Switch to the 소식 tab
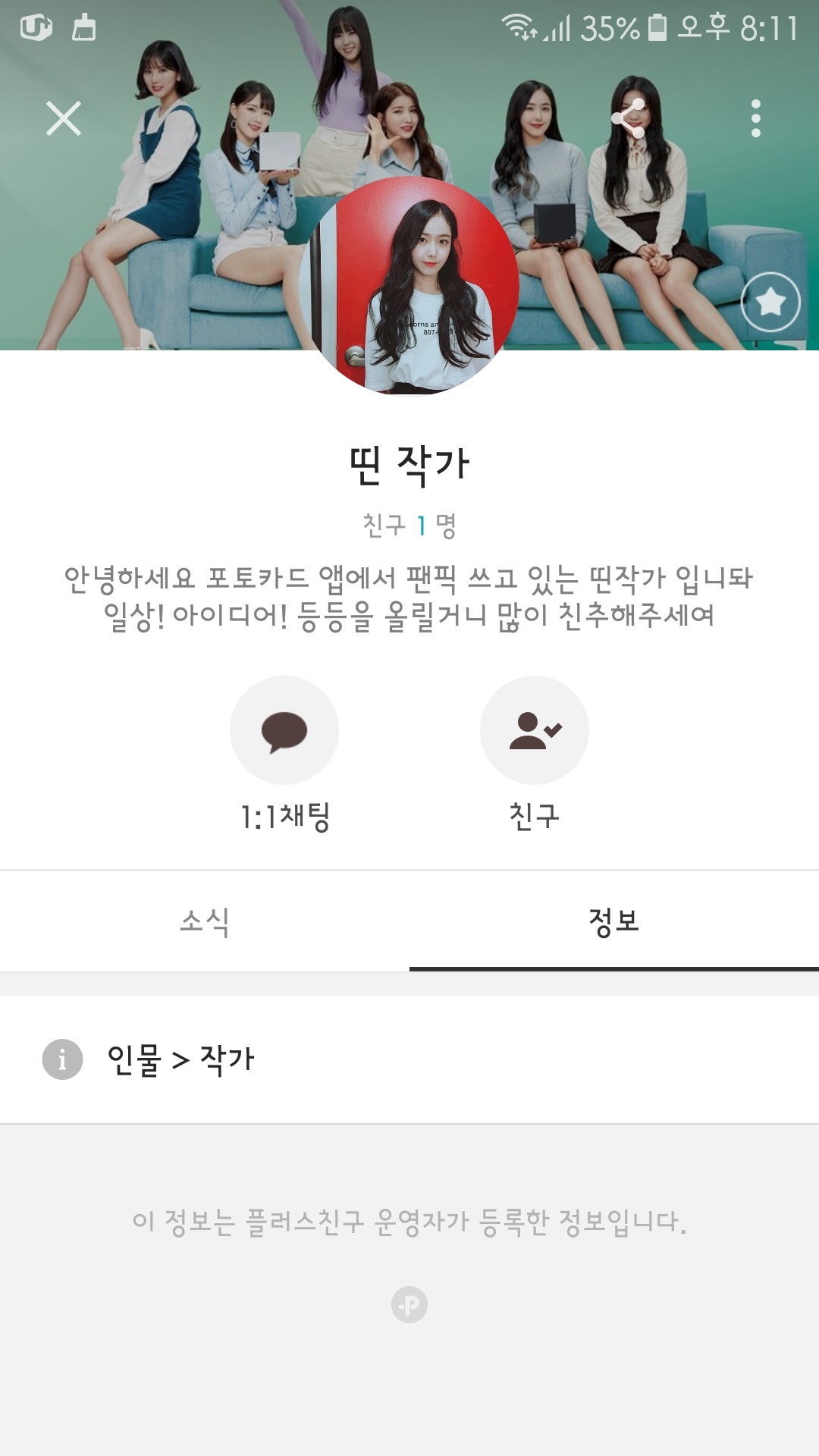The image size is (819, 1456). click(205, 921)
